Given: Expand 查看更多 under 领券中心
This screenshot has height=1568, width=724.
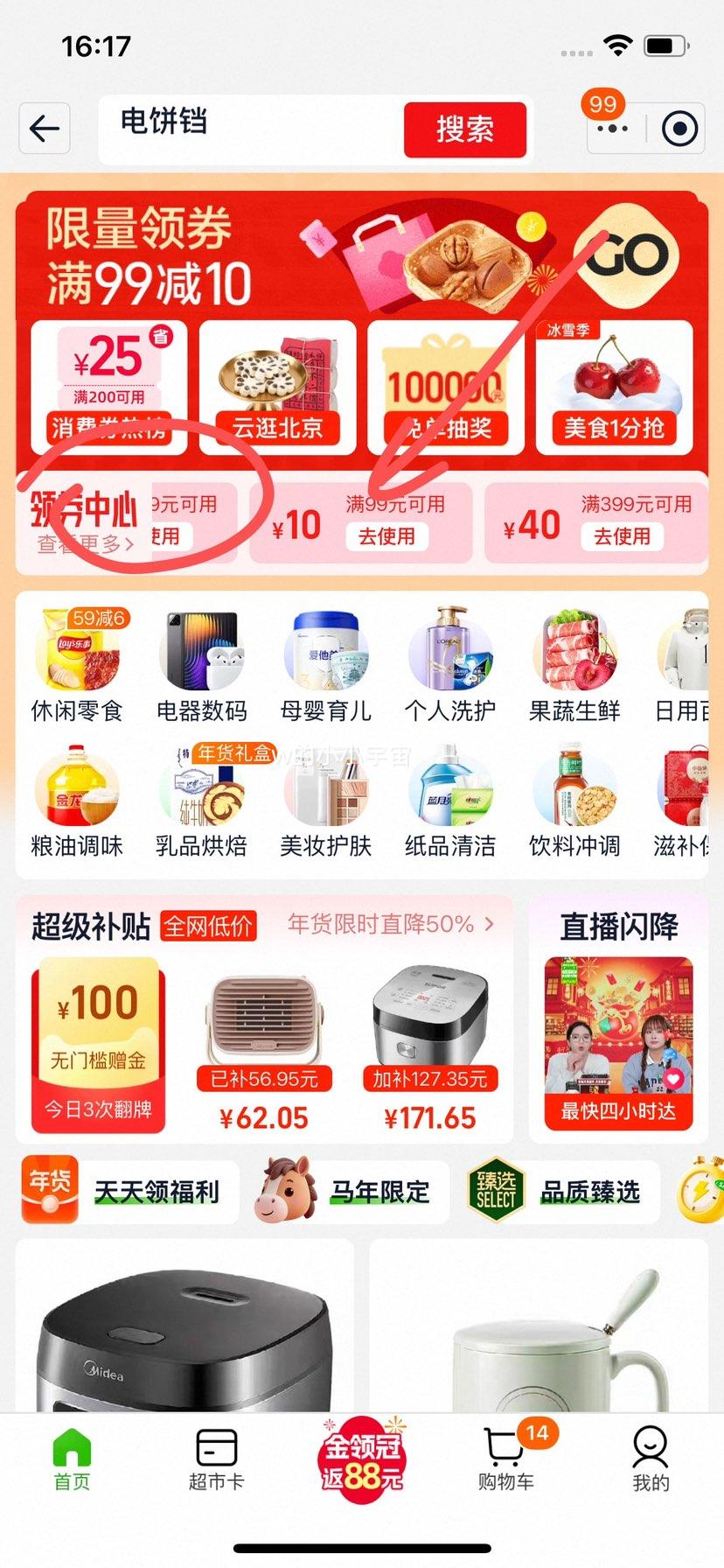Looking at the screenshot, I should (x=83, y=542).
